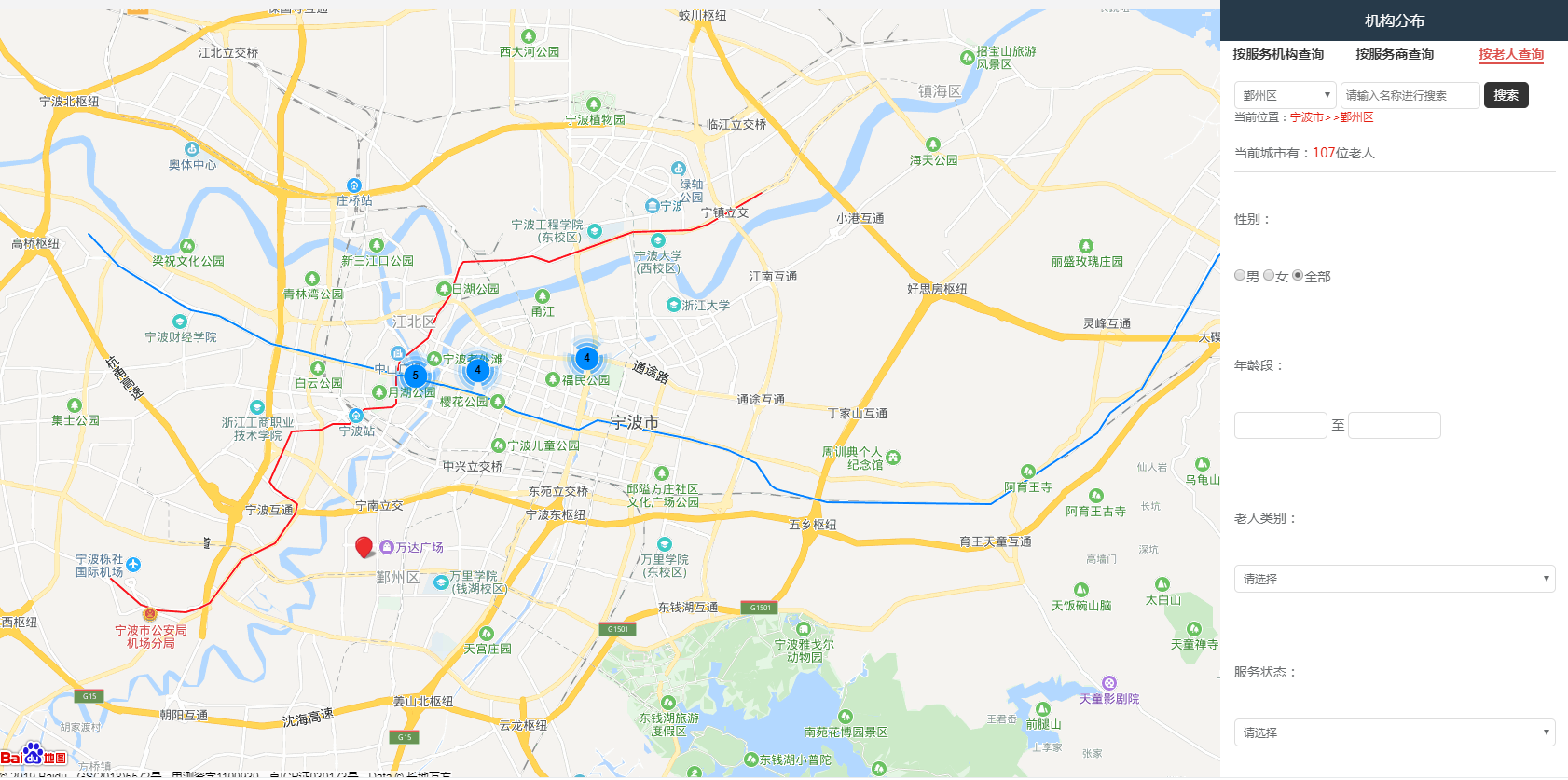Select the 男 gender radio button
Screen dimensions: 1568x780
[1240, 276]
